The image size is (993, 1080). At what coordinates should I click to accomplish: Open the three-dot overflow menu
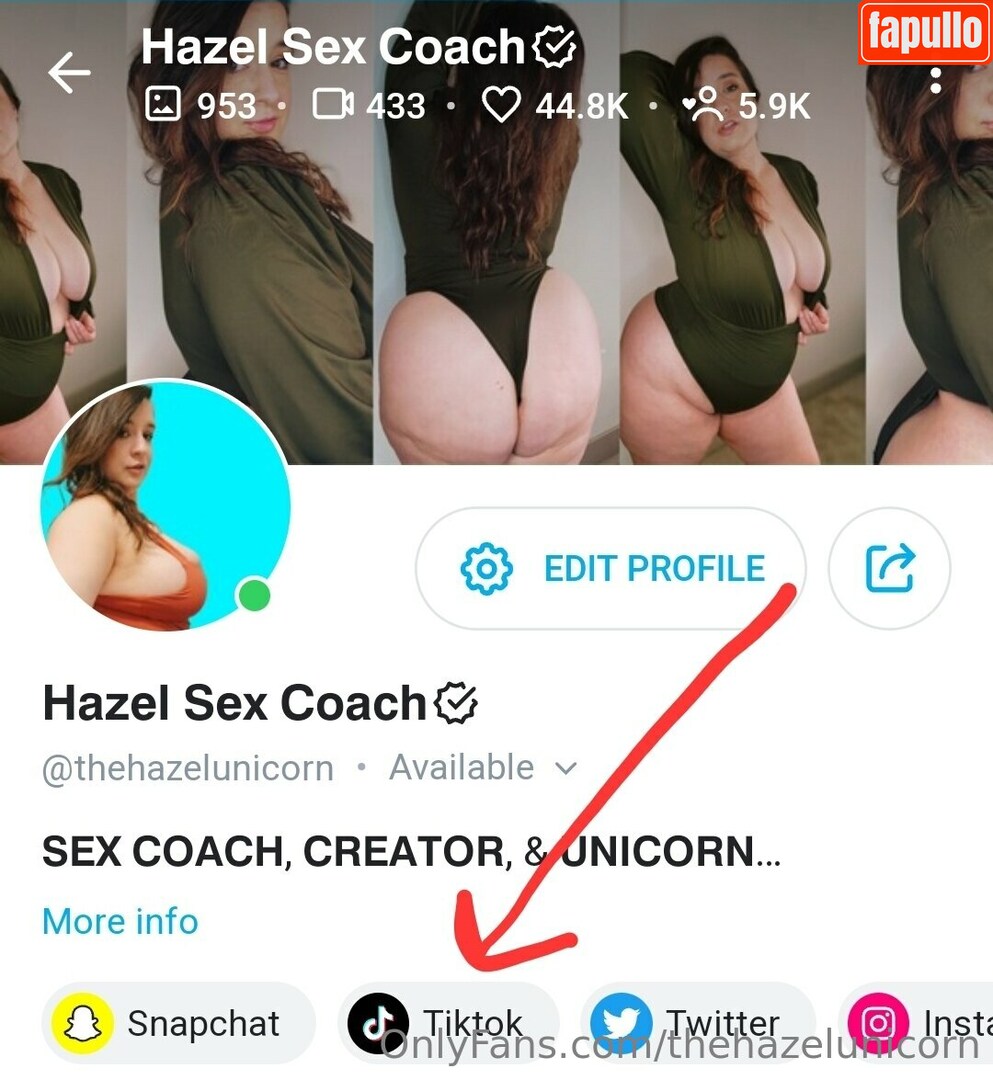[936, 81]
